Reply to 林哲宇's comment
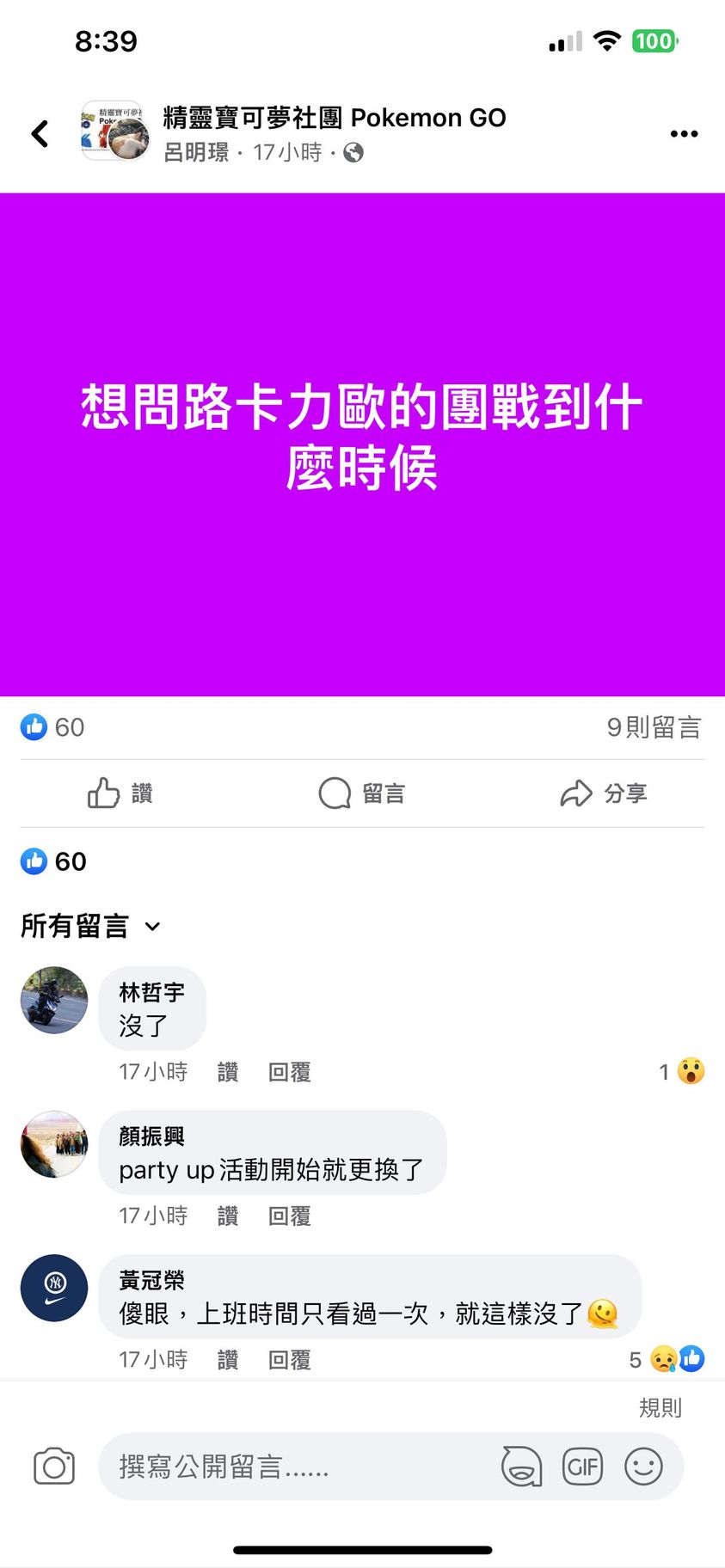This screenshot has width=725, height=1568. [x=289, y=1072]
